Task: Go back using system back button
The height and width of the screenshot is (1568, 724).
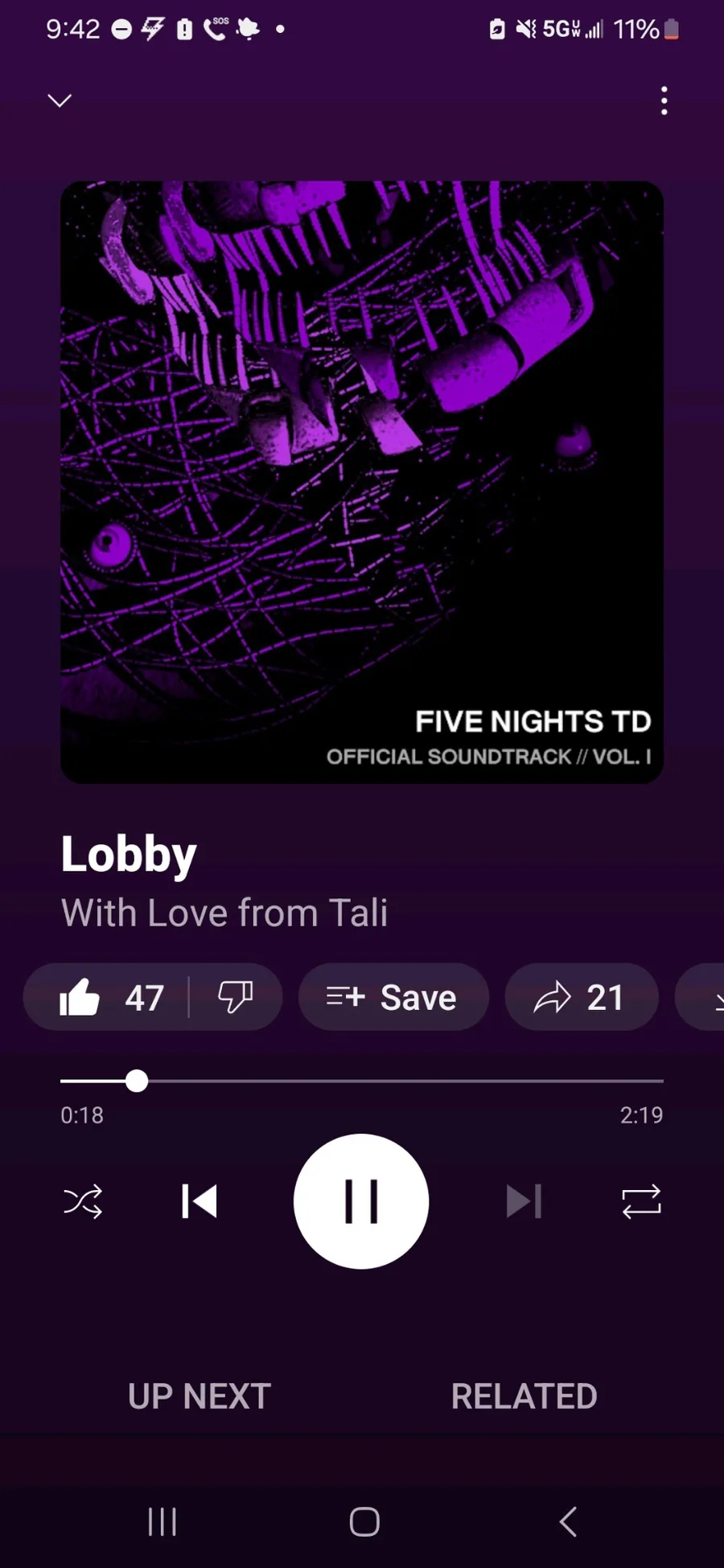Action: pos(568,1521)
